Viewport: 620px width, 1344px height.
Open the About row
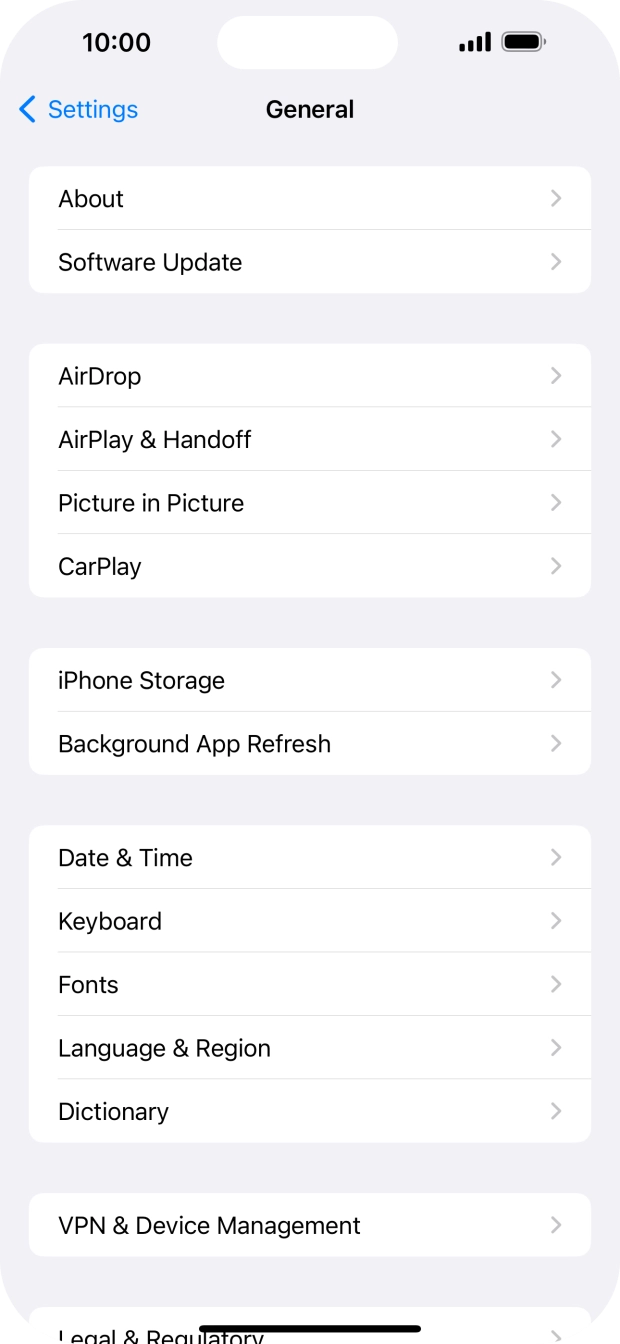[309, 199]
